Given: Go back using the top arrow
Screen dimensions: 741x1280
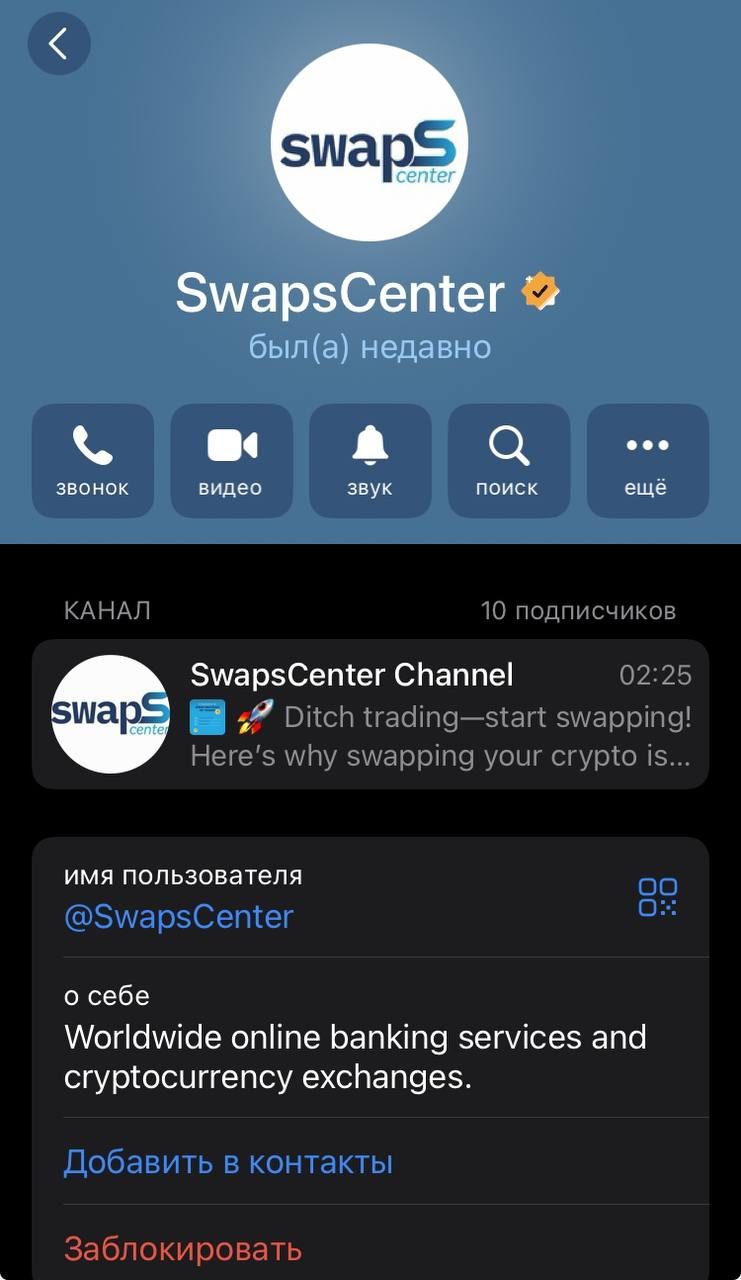Looking at the screenshot, I should pyautogui.click(x=59, y=44).
